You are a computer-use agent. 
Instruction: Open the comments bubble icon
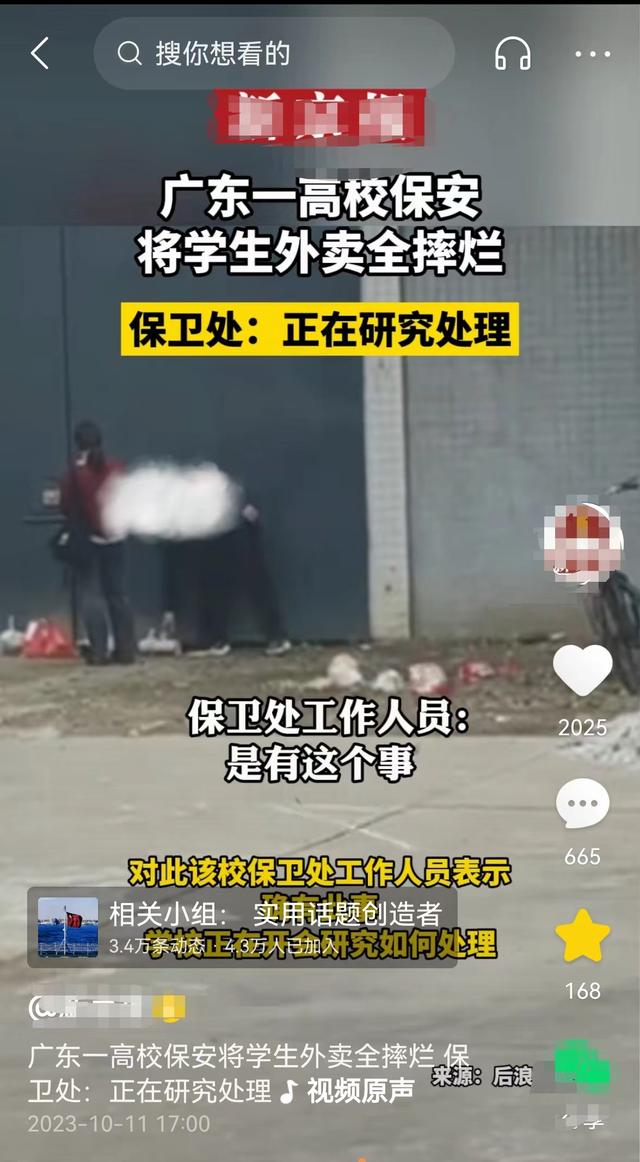click(582, 804)
